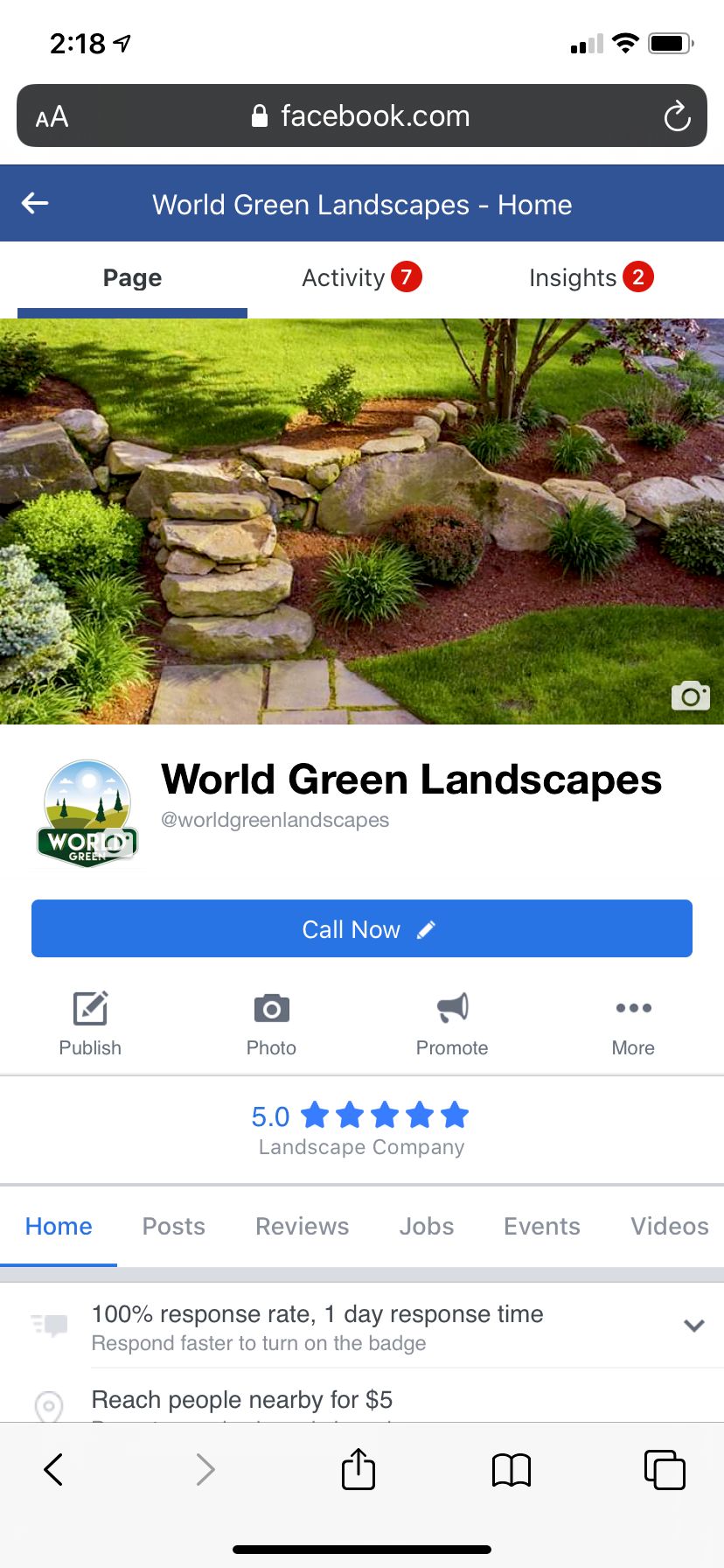
Task: Open Safari reader text size options
Action: (x=52, y=116)
